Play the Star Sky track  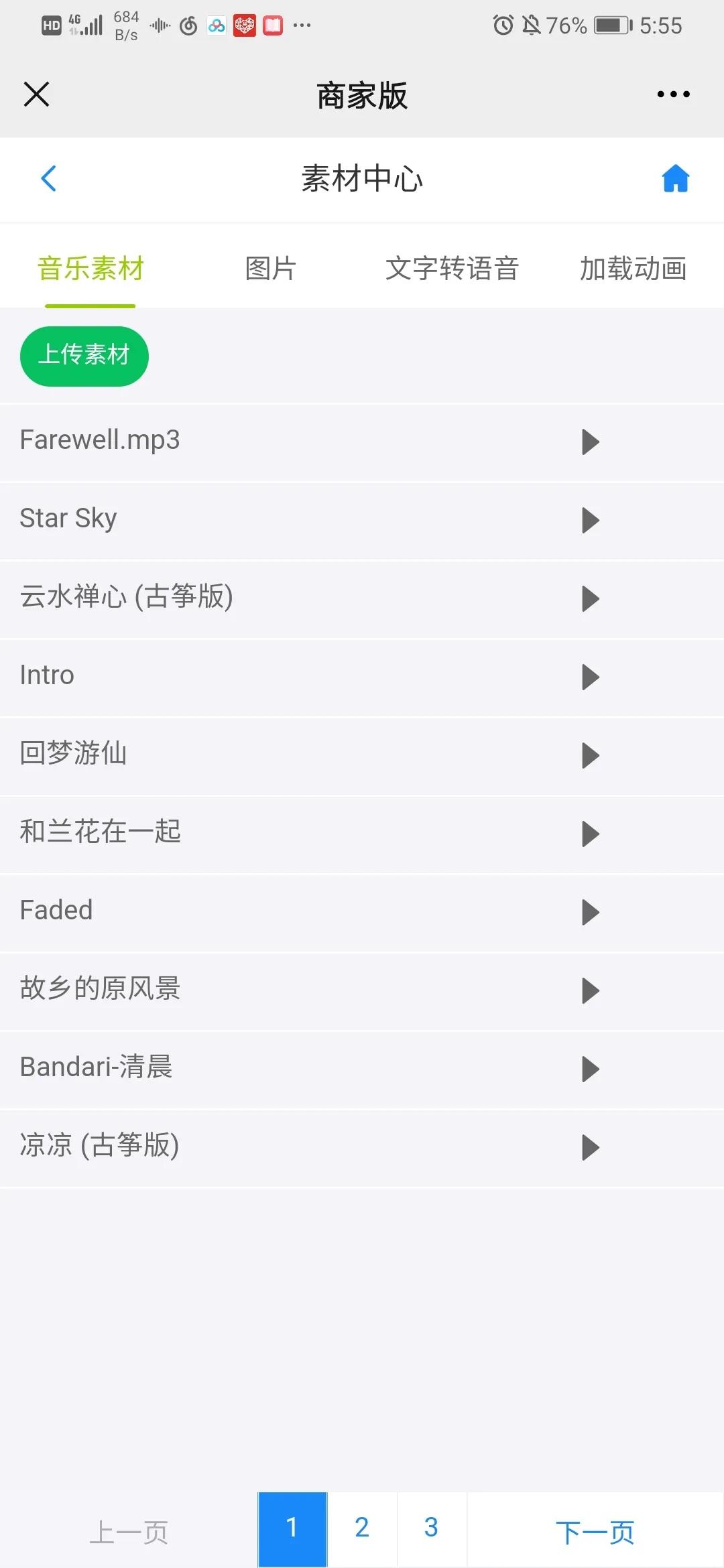pyautogui.click(x=590, y=520)
